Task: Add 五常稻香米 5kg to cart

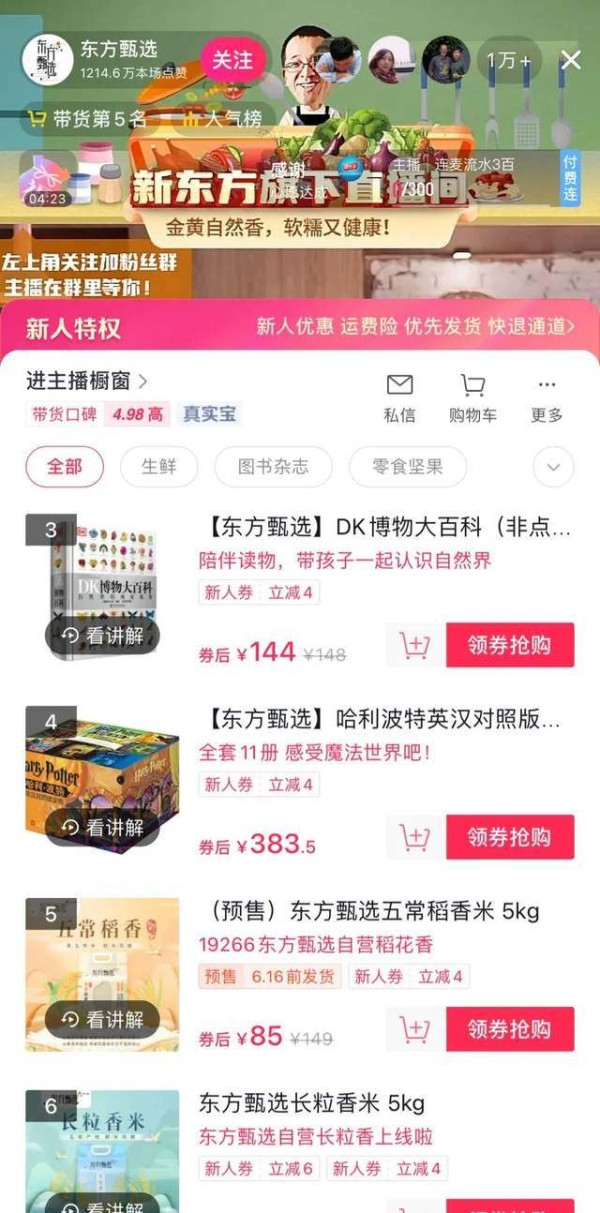Action: pyautogui.click(x=414, y=1029)
